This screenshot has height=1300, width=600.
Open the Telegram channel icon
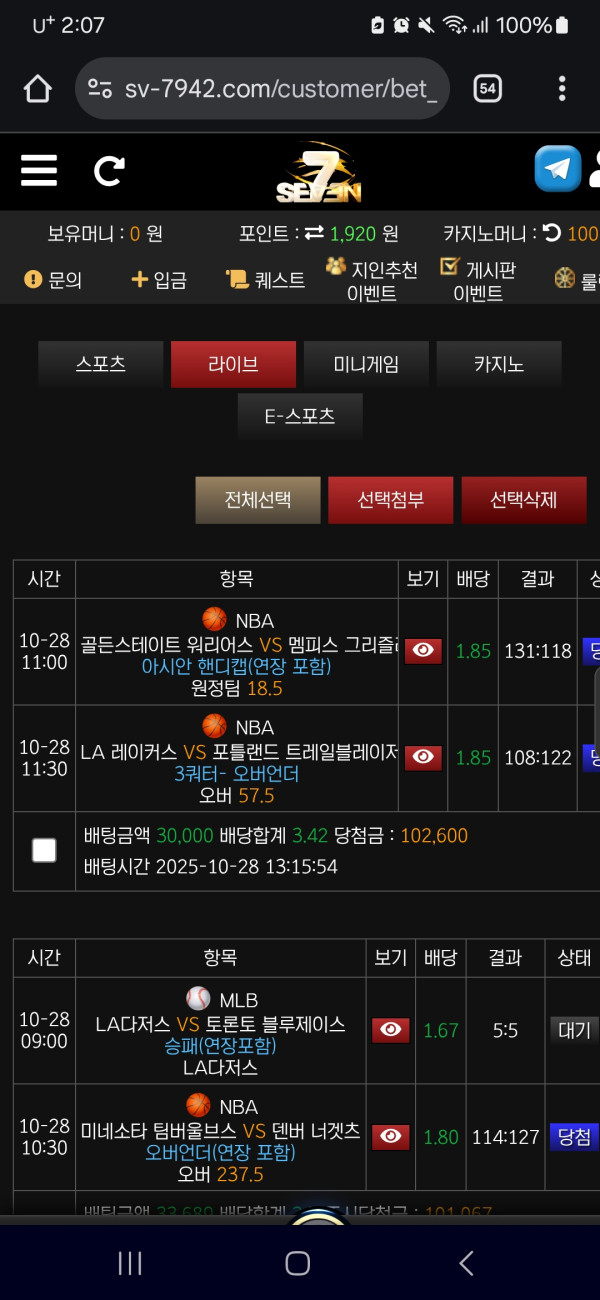coord(557,169)
